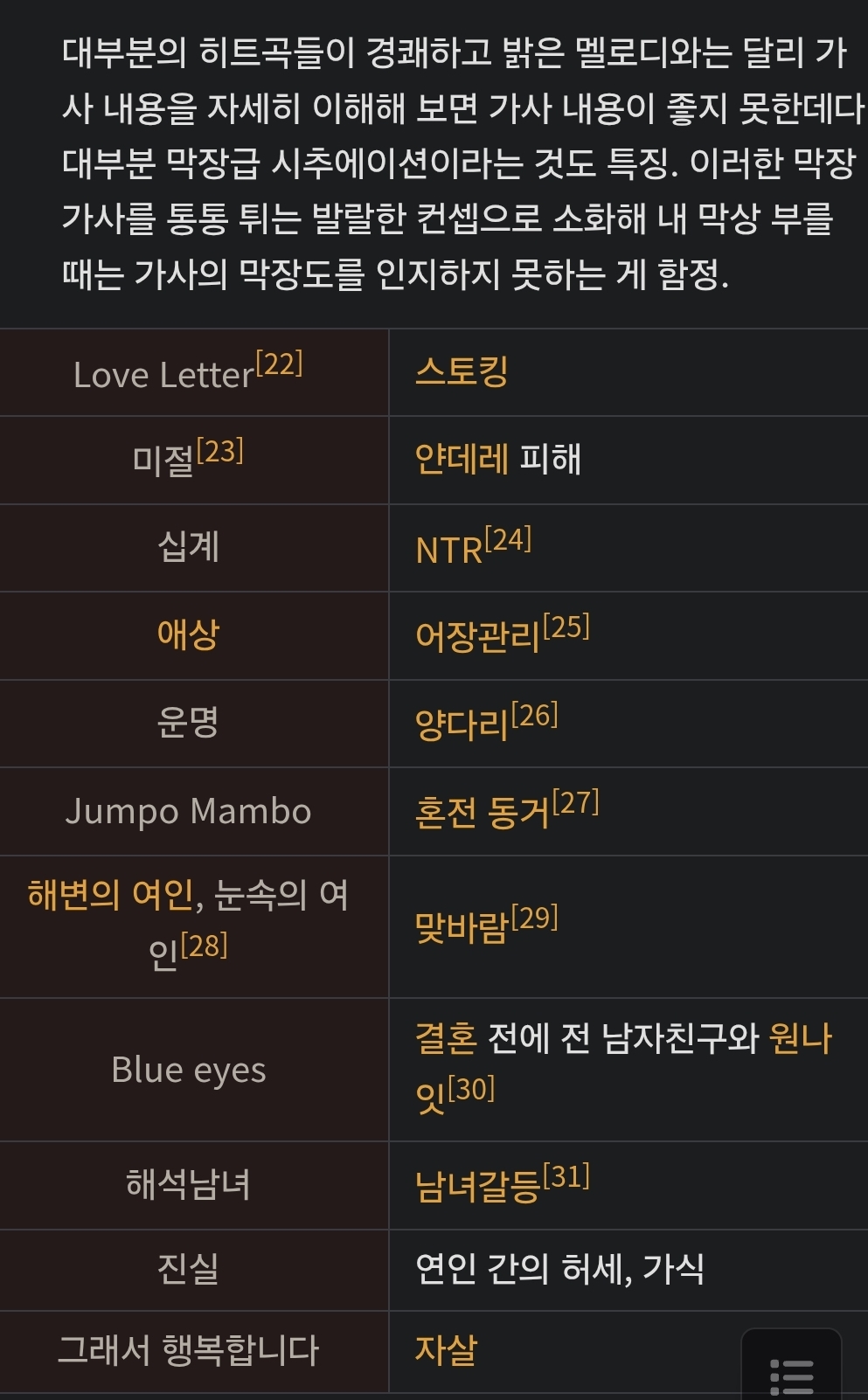The image size is (868, 1400).
Task: Follow the 양다리 link
Action: coord(462,724)
